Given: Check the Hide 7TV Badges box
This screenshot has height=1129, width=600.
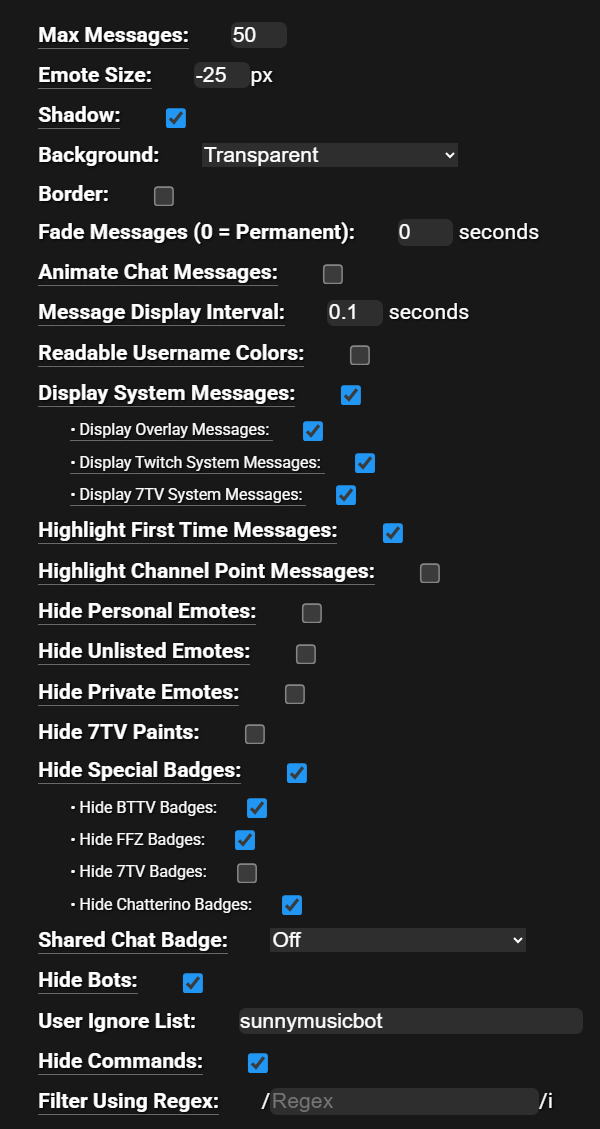Looking at the screenshot, I should [247, 873].
